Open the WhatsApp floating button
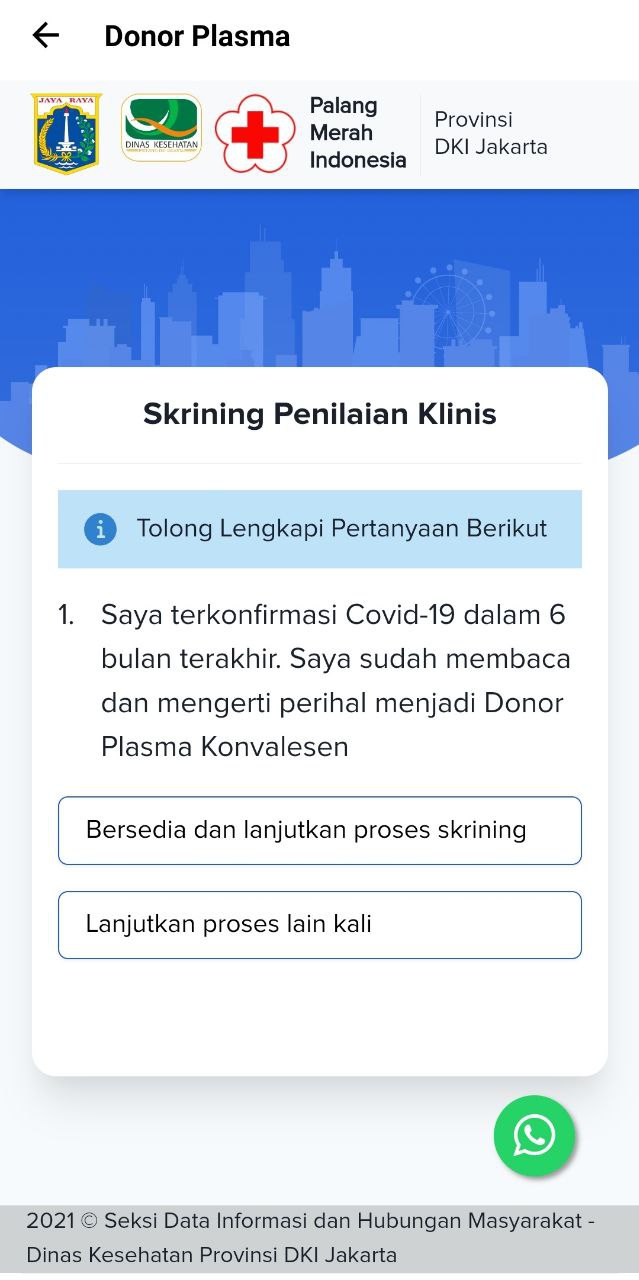This screenshot has width=639, height=1280. (x=534, y=1135)
